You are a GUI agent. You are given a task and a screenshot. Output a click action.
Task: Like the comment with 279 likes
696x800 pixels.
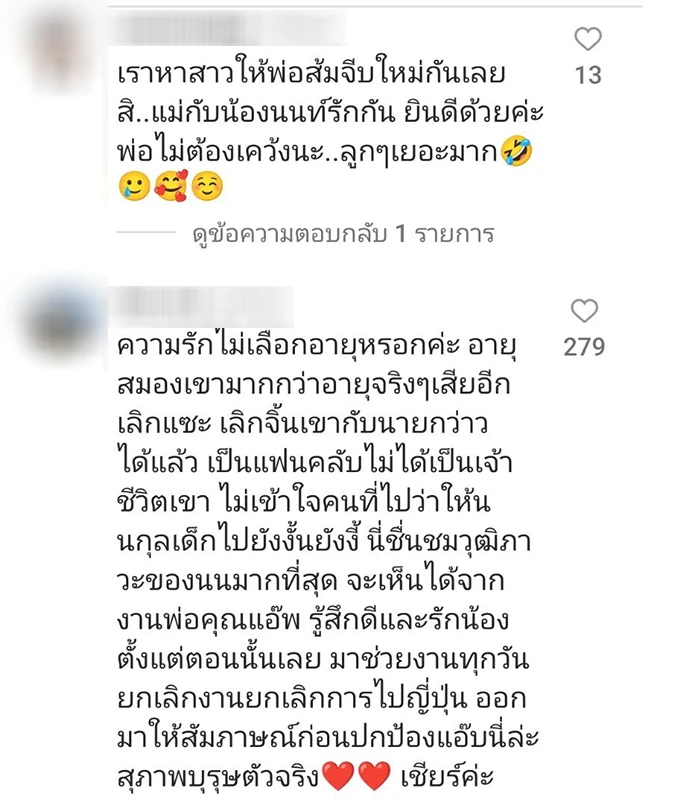point(584,310)
